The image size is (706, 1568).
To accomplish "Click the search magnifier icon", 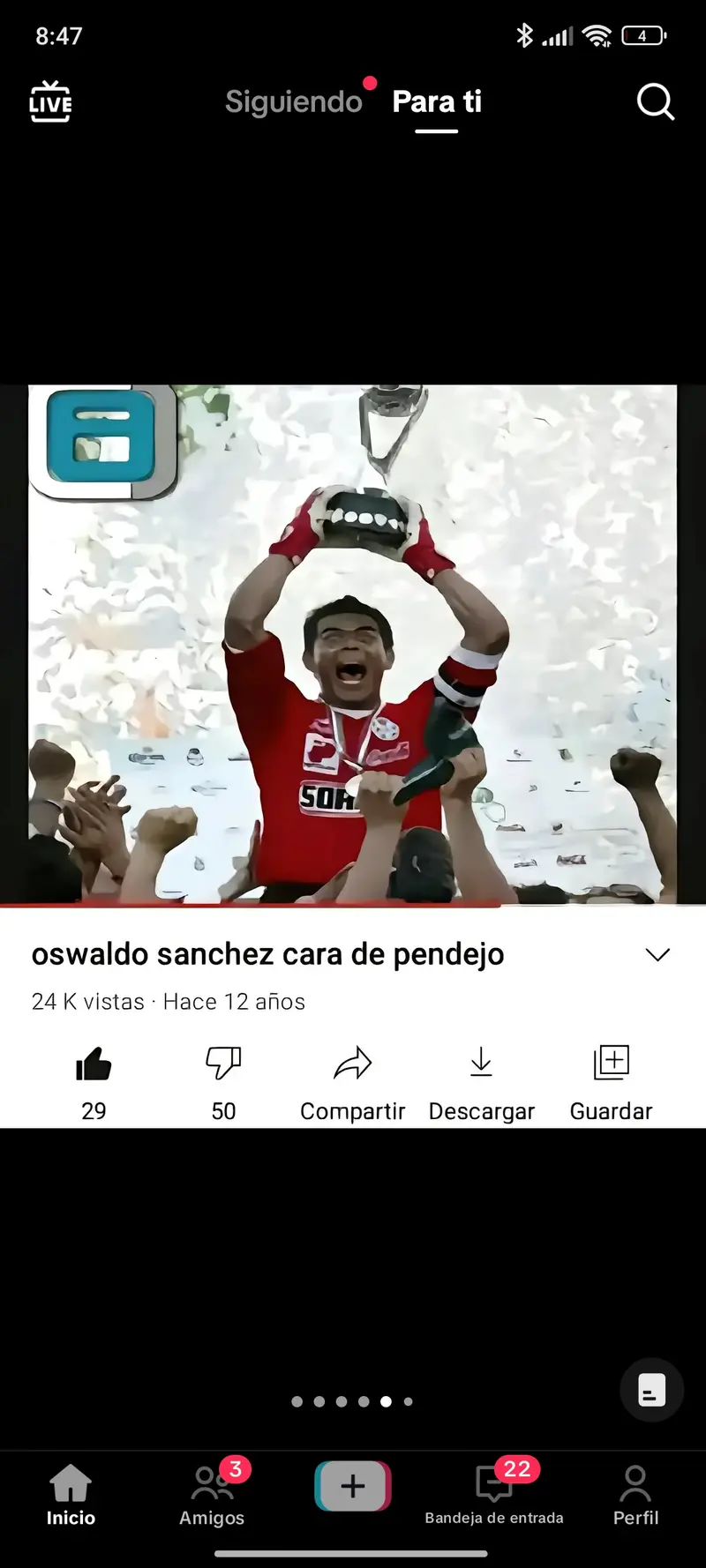I will [x=656, y=101].
